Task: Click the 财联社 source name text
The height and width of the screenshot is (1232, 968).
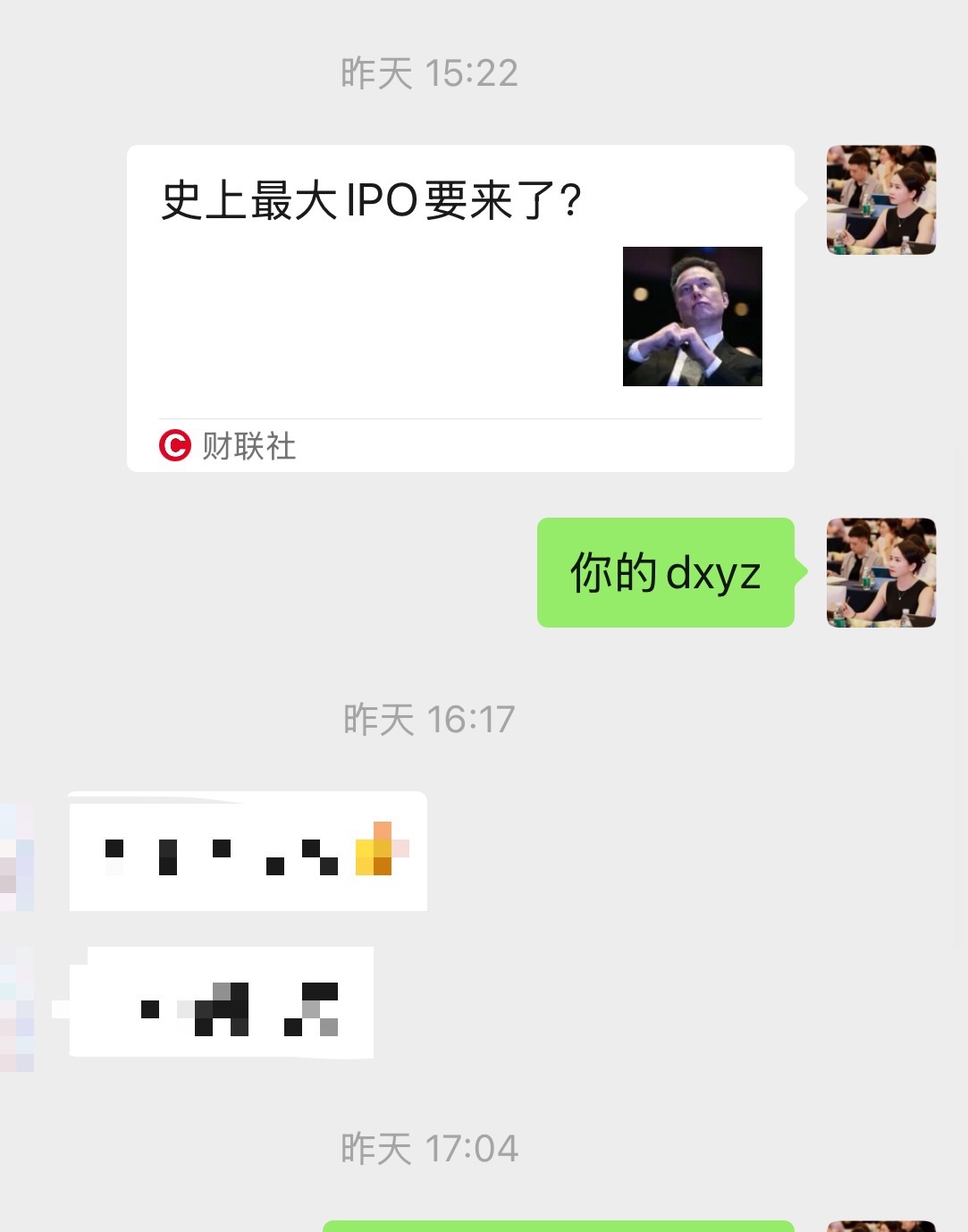Action: click(249, 445)
